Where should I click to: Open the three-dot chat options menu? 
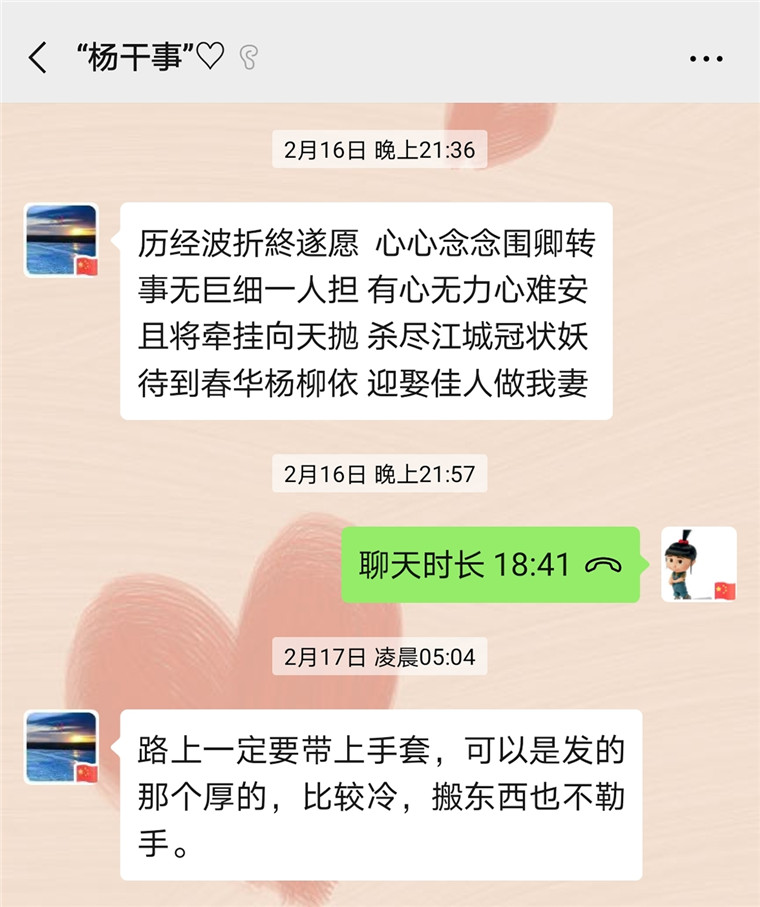tap(706, 58)
